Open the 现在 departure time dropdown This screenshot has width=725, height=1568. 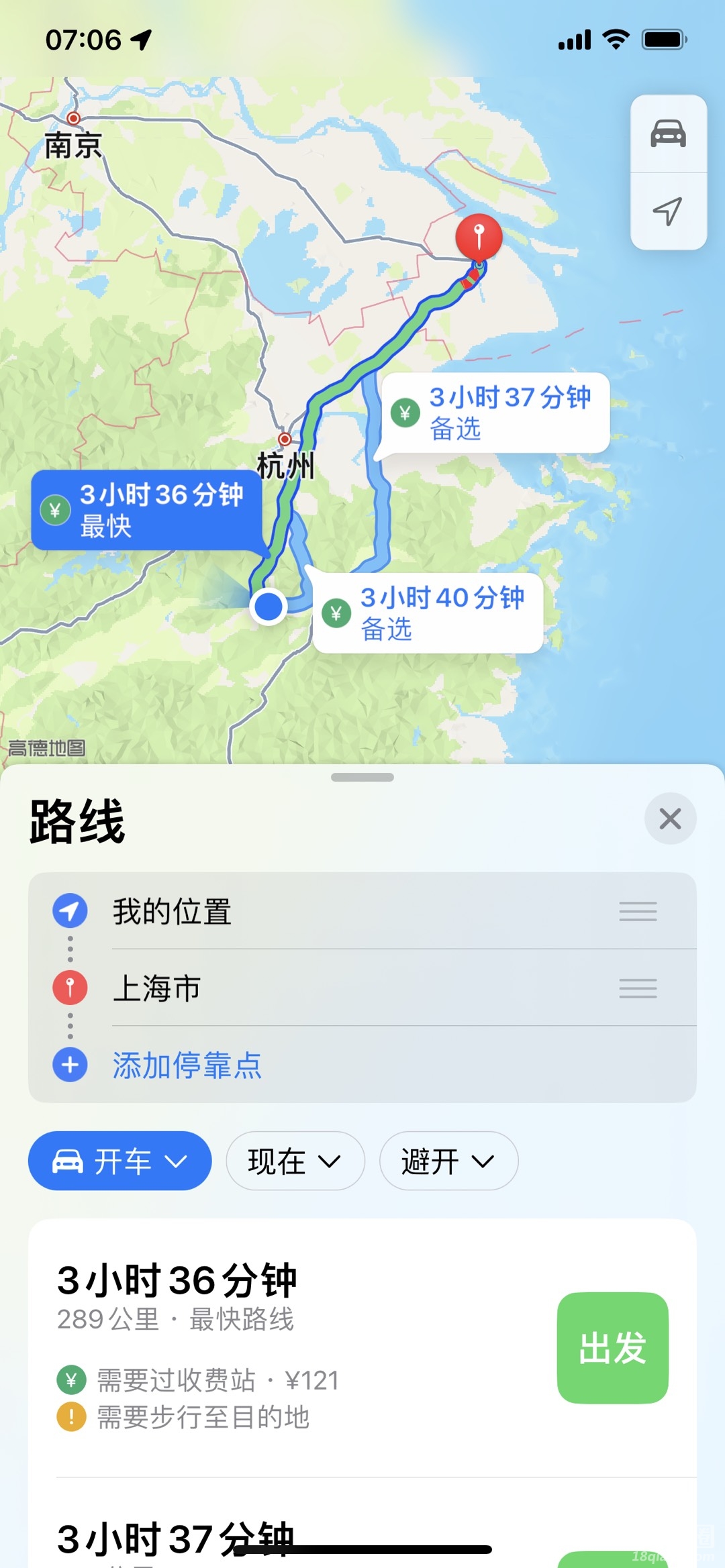tap(295, 1161)
